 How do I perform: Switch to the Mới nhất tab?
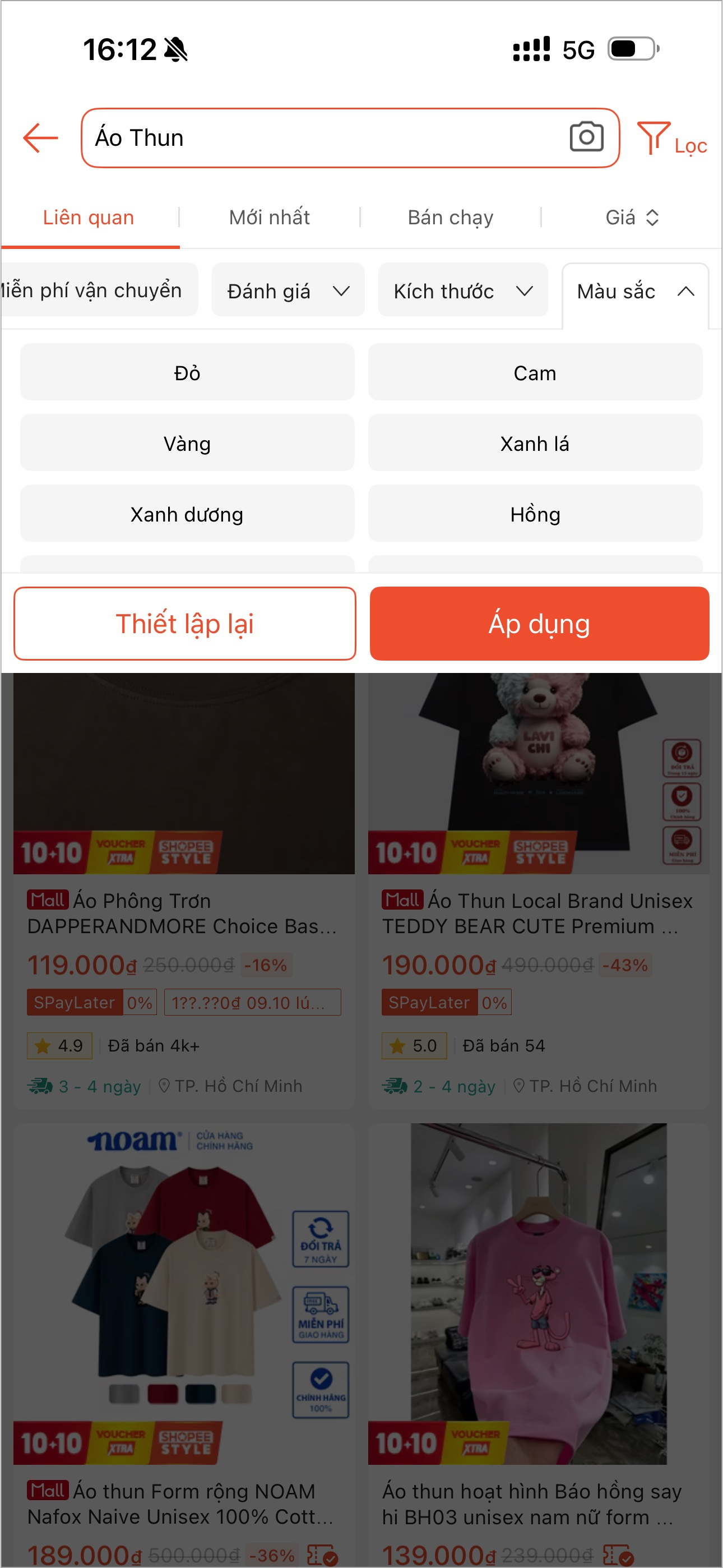pyautogui.click(x=269, y=217)
